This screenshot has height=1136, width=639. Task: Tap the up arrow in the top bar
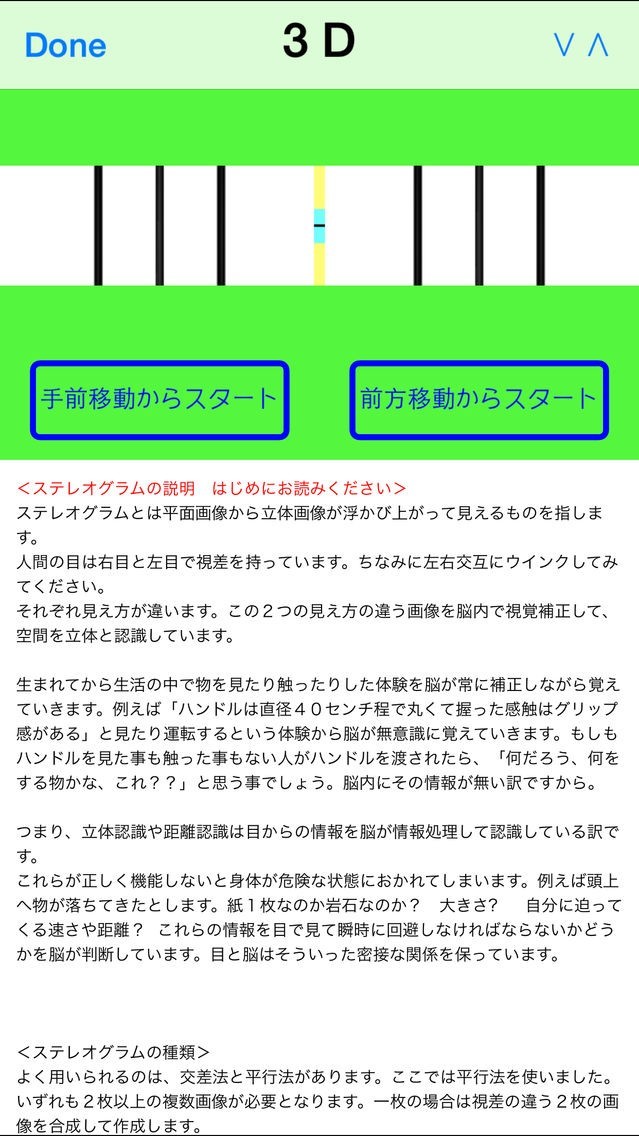pos(598,45)
